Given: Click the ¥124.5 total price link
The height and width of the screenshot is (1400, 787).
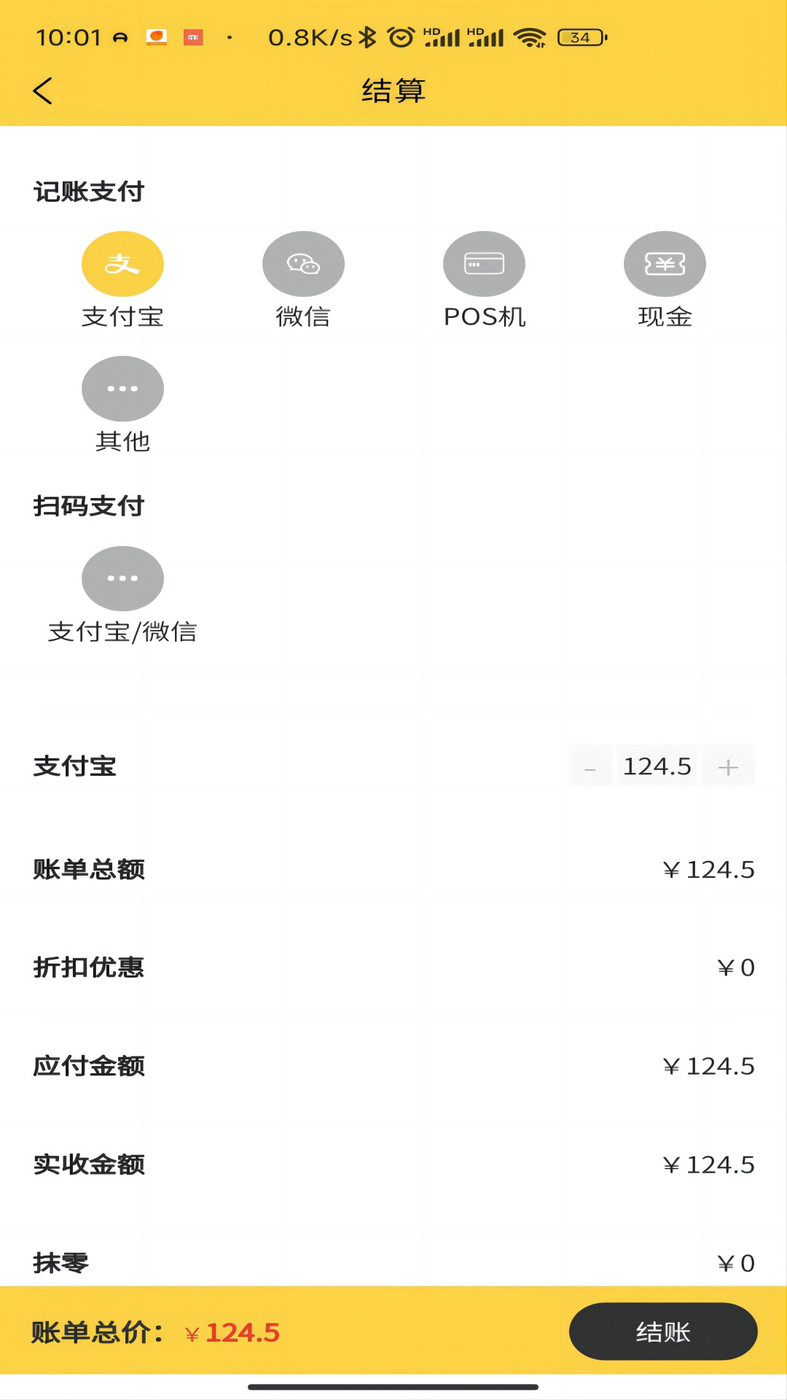Looking at the screenshot, I should pos(232,1331).
